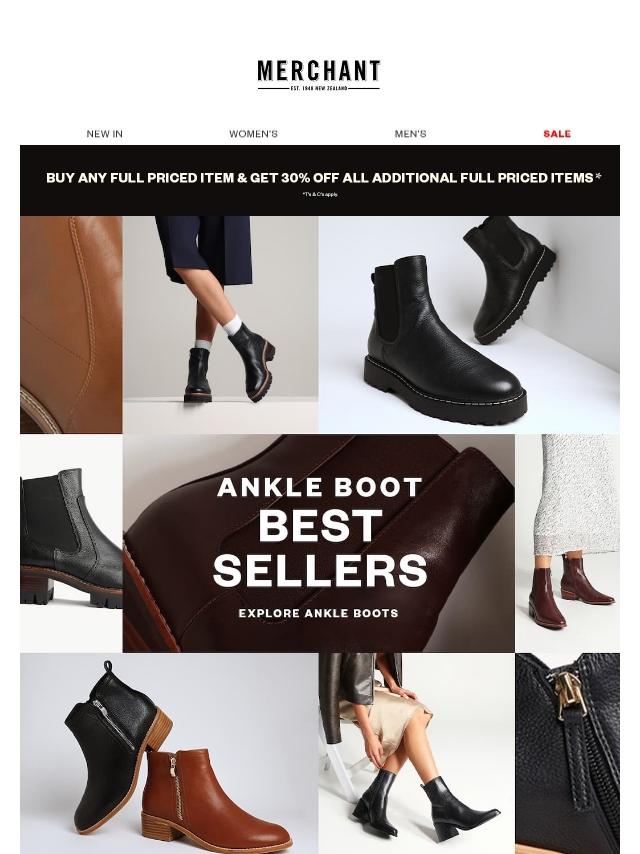Tap Explore Ankle Boots

(x=318, y=613)
